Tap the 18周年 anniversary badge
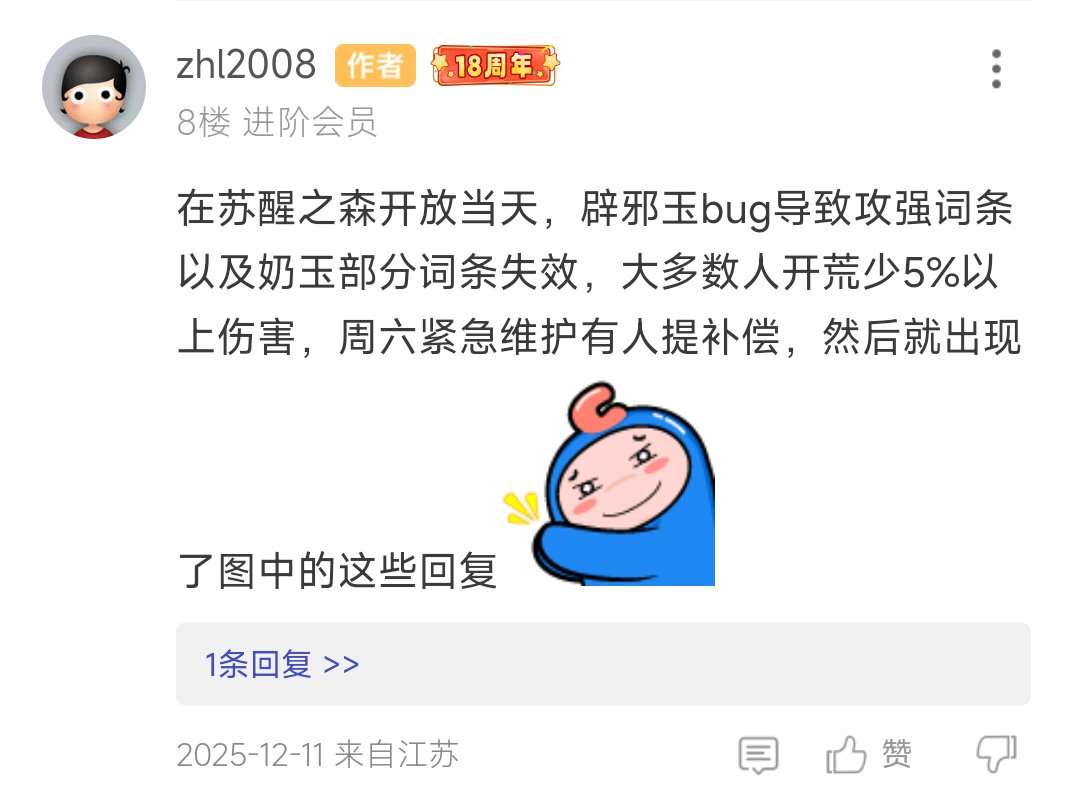1075x805 pixels. (495, 66)
